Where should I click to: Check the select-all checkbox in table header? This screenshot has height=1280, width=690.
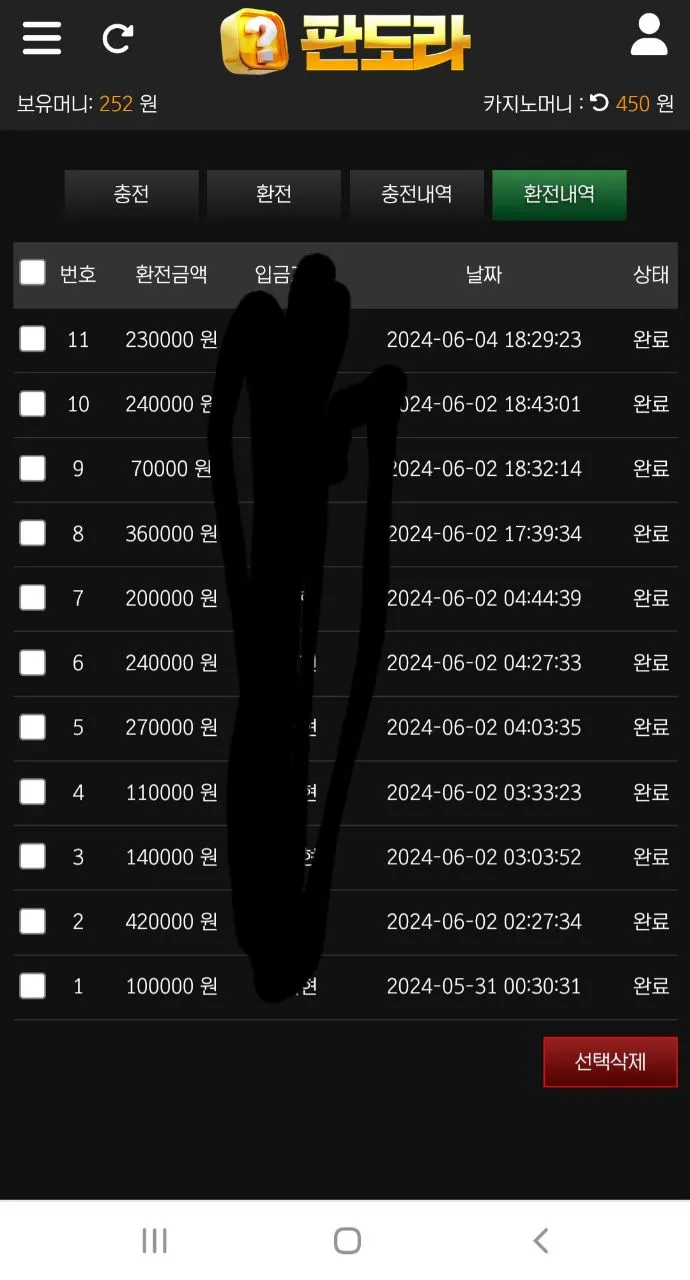click(33, 273)
